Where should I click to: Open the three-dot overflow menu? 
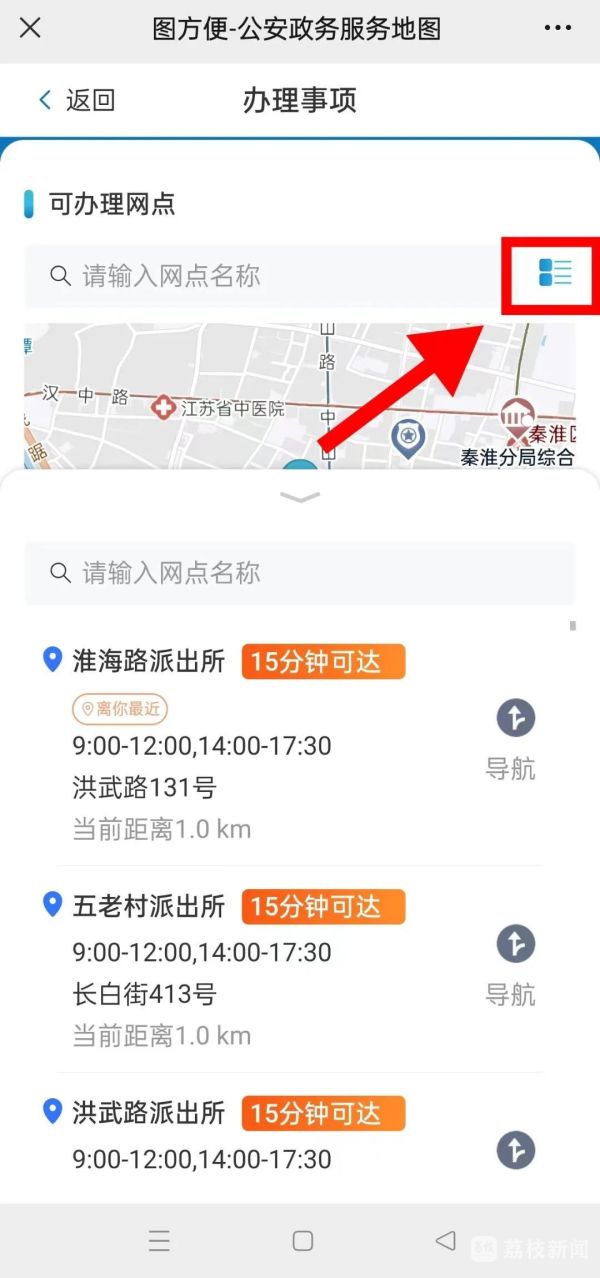point(558,28)
